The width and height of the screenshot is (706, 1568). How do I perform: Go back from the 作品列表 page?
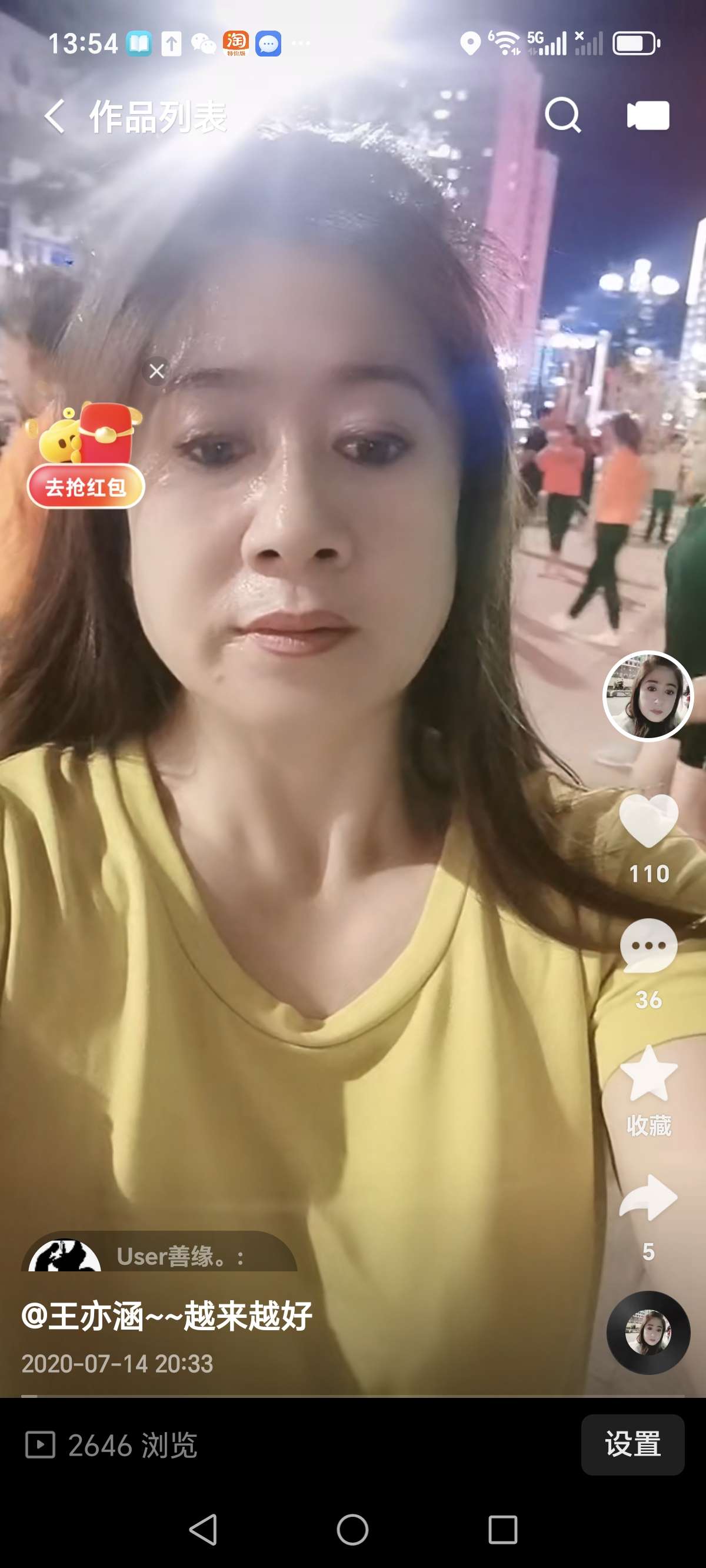point(54,115)
